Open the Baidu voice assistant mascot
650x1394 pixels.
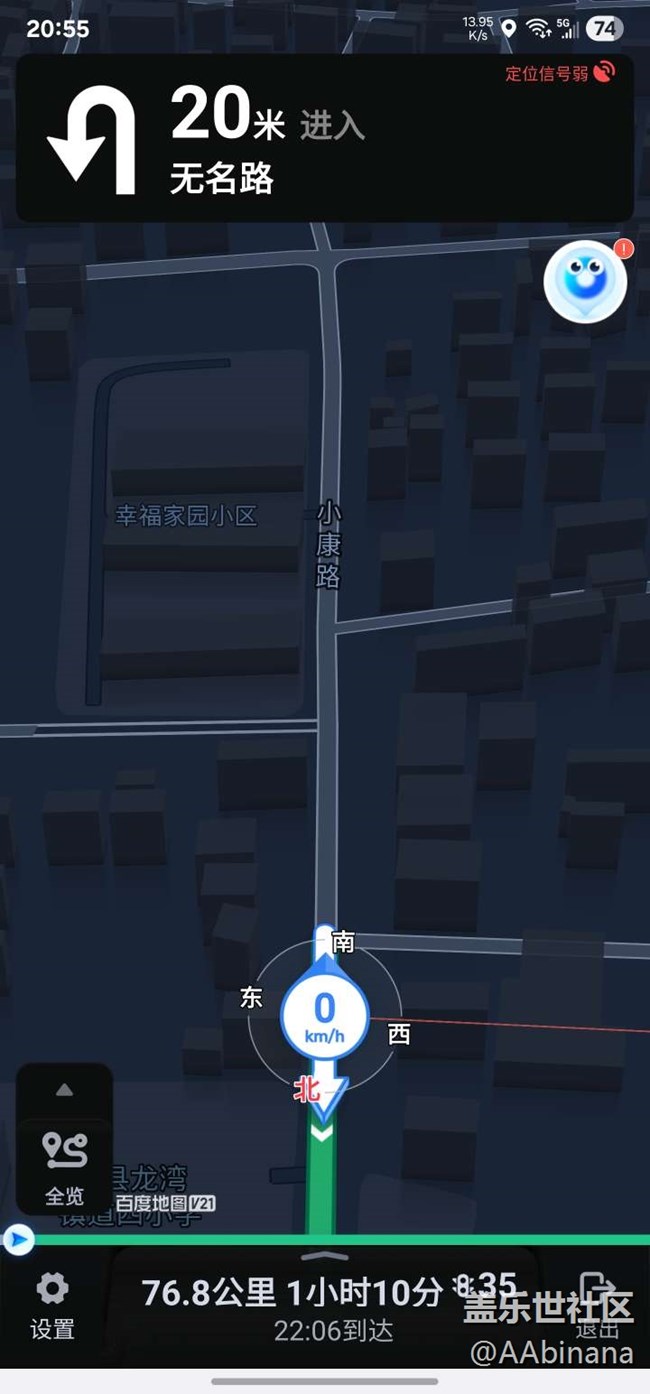(x=586, y=282)
